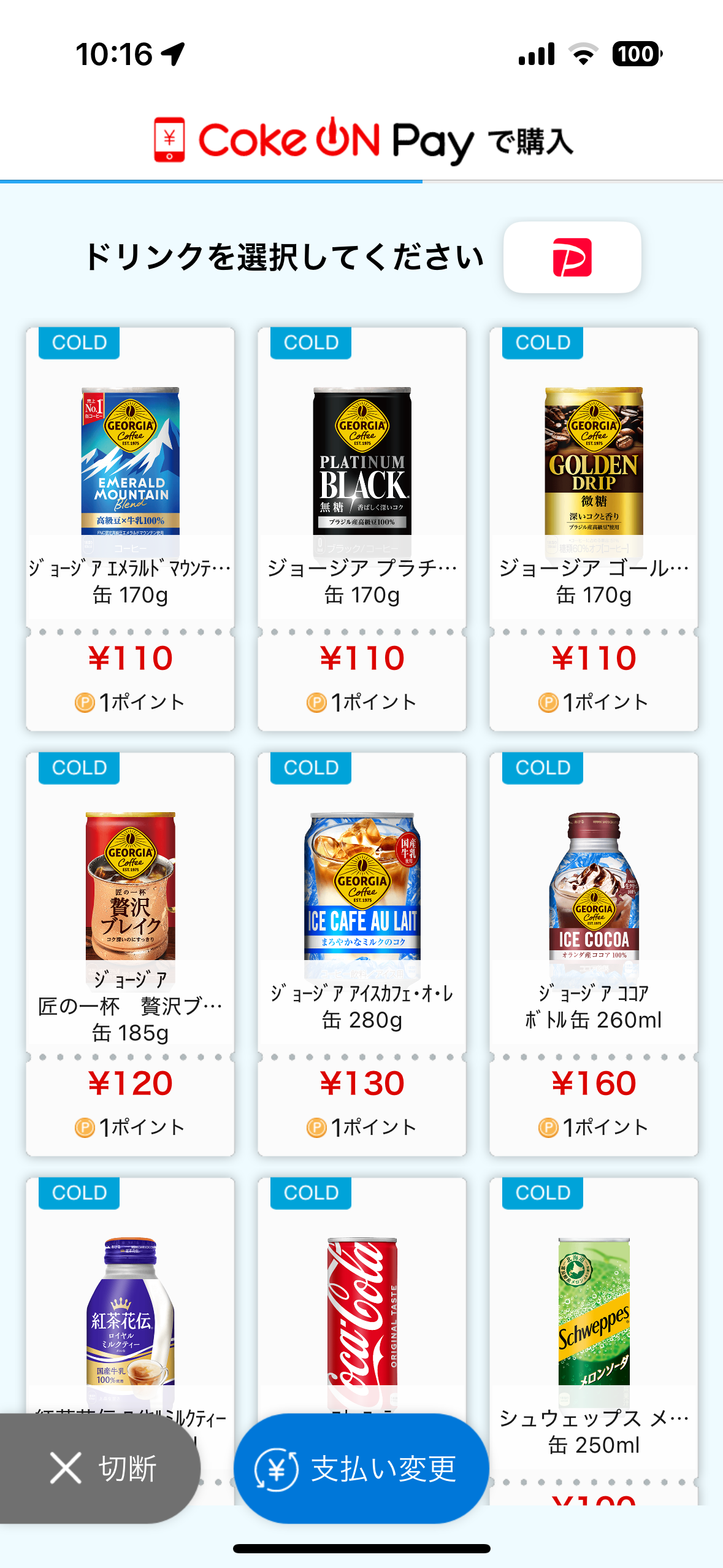Screen dimensions: 723x1568
Task: Choose Georgia Ice Cafe au Lait 280g
Action: click(x=362, y=954)
